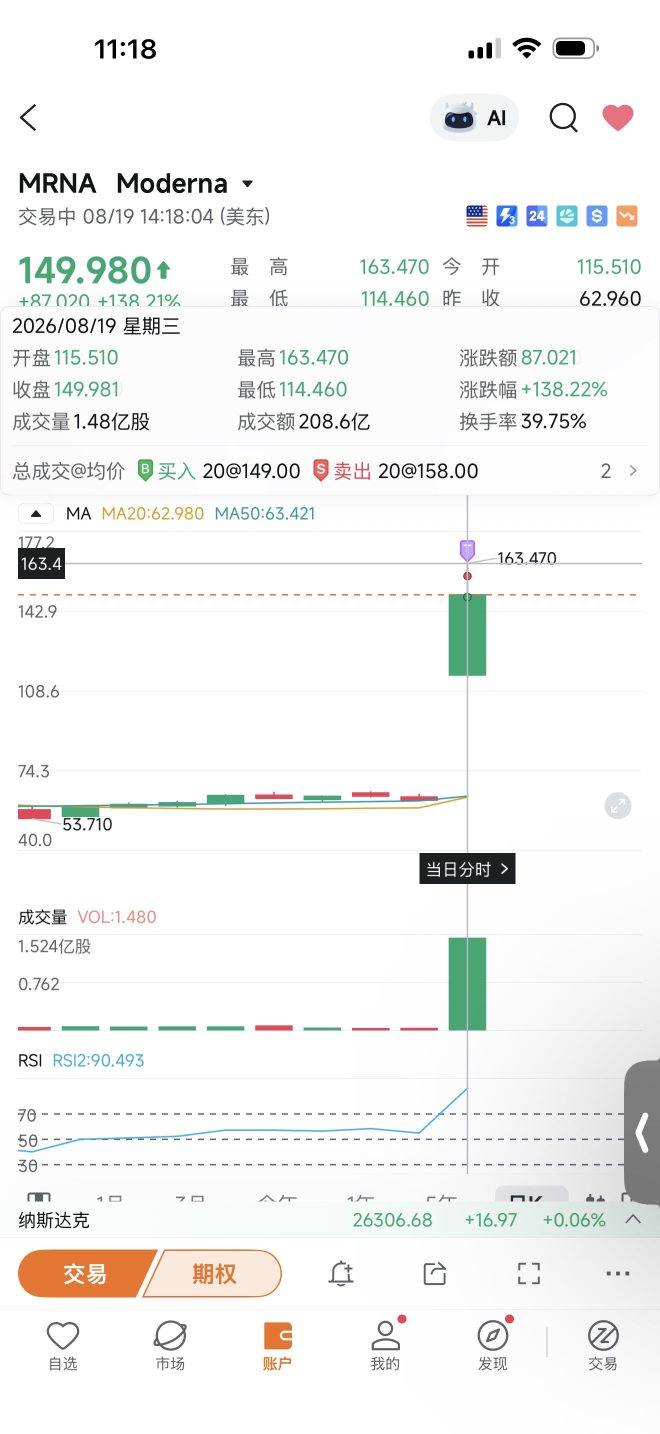The height and width of the screenshot is (1434, 660).
Task: Share this stock page
Action: coord(434,1274)
